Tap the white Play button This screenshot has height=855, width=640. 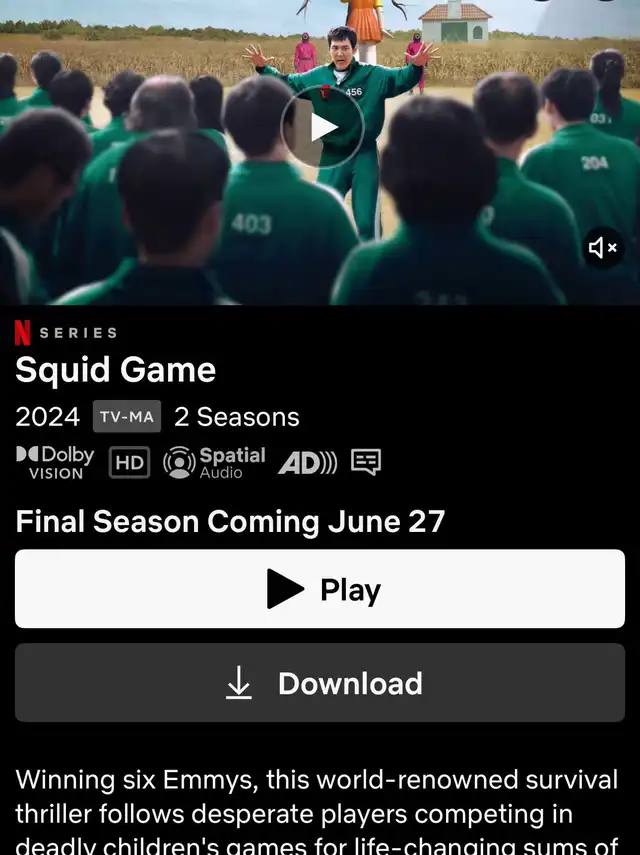(320, 589)
